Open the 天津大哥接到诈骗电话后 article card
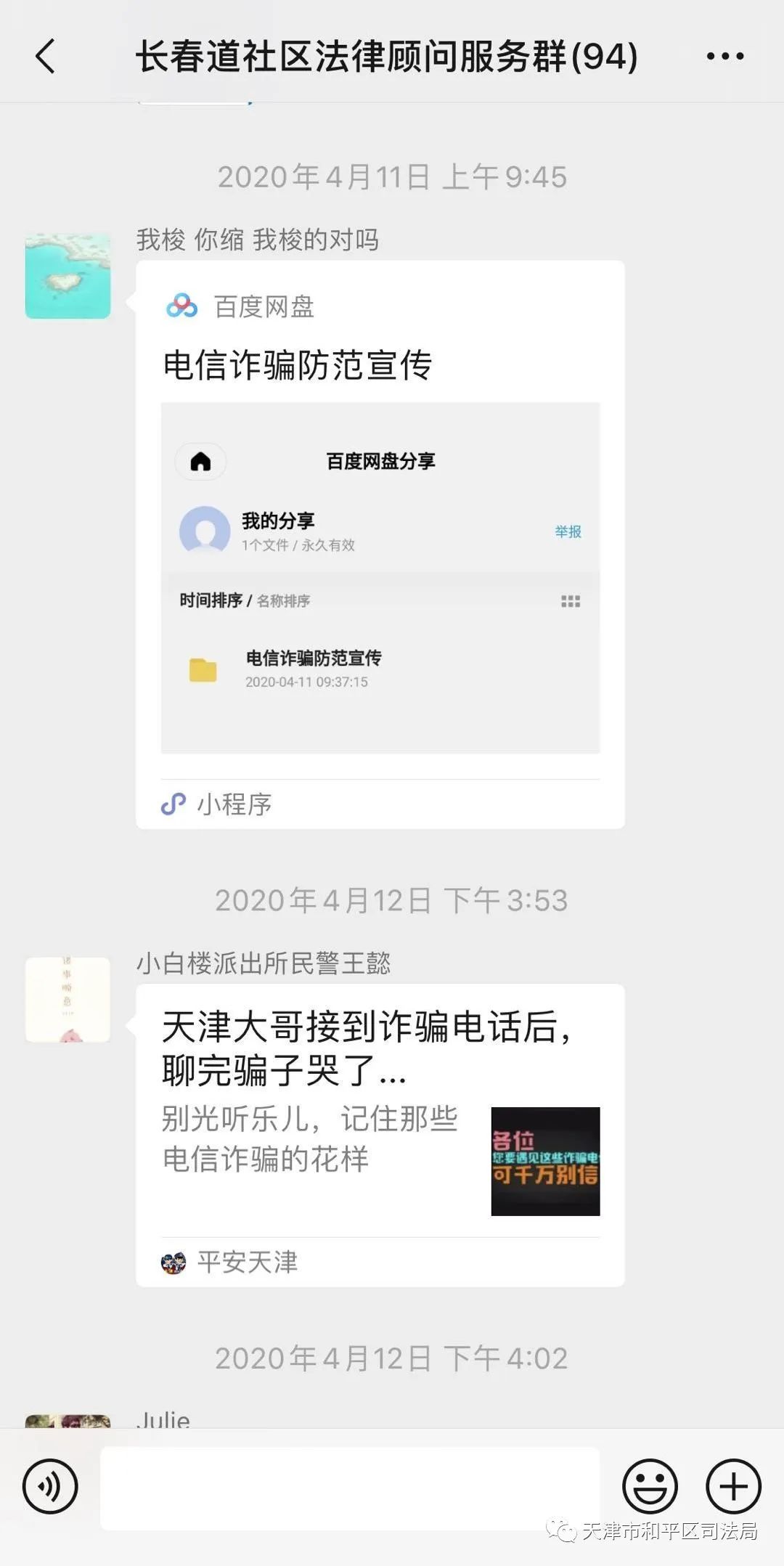The width and height of the screenshot is (784, 1566). tap(380, 1135)
